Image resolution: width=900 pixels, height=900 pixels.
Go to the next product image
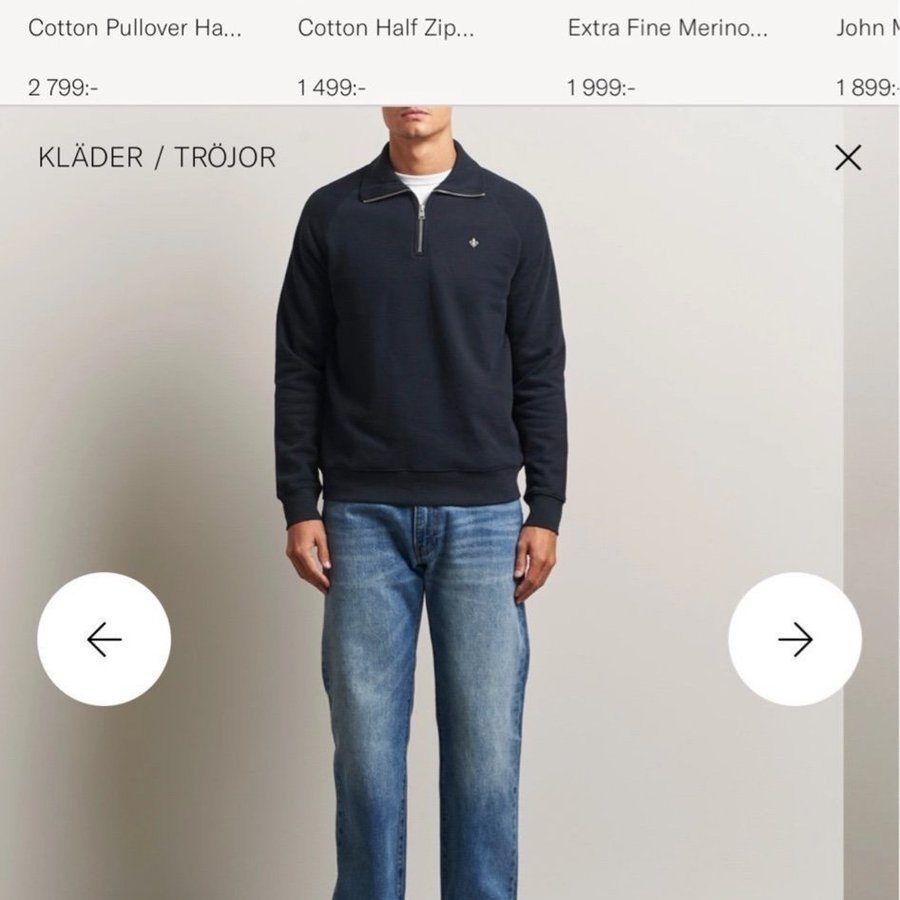[795, 639]
